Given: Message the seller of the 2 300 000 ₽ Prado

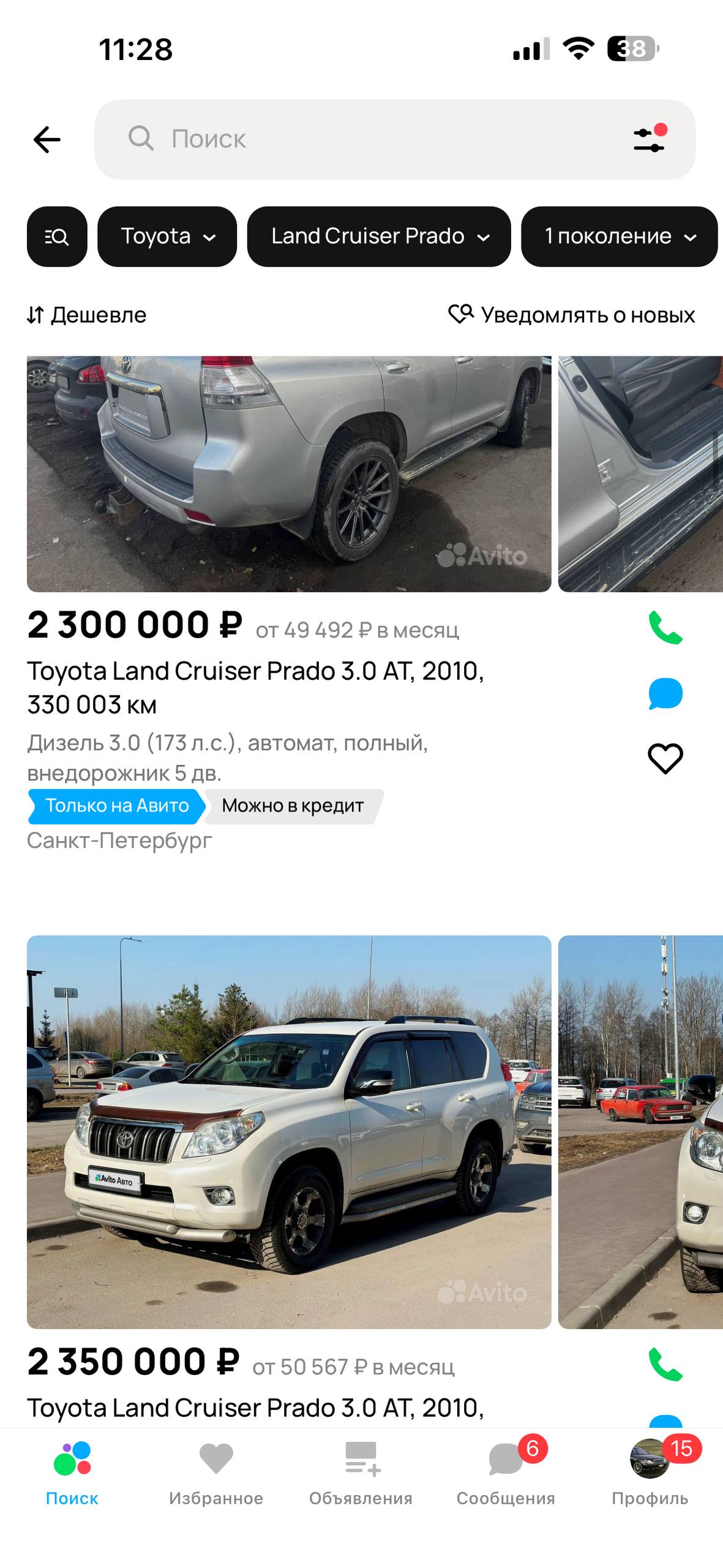Looking at the screenshot, I should pos(665,694).
